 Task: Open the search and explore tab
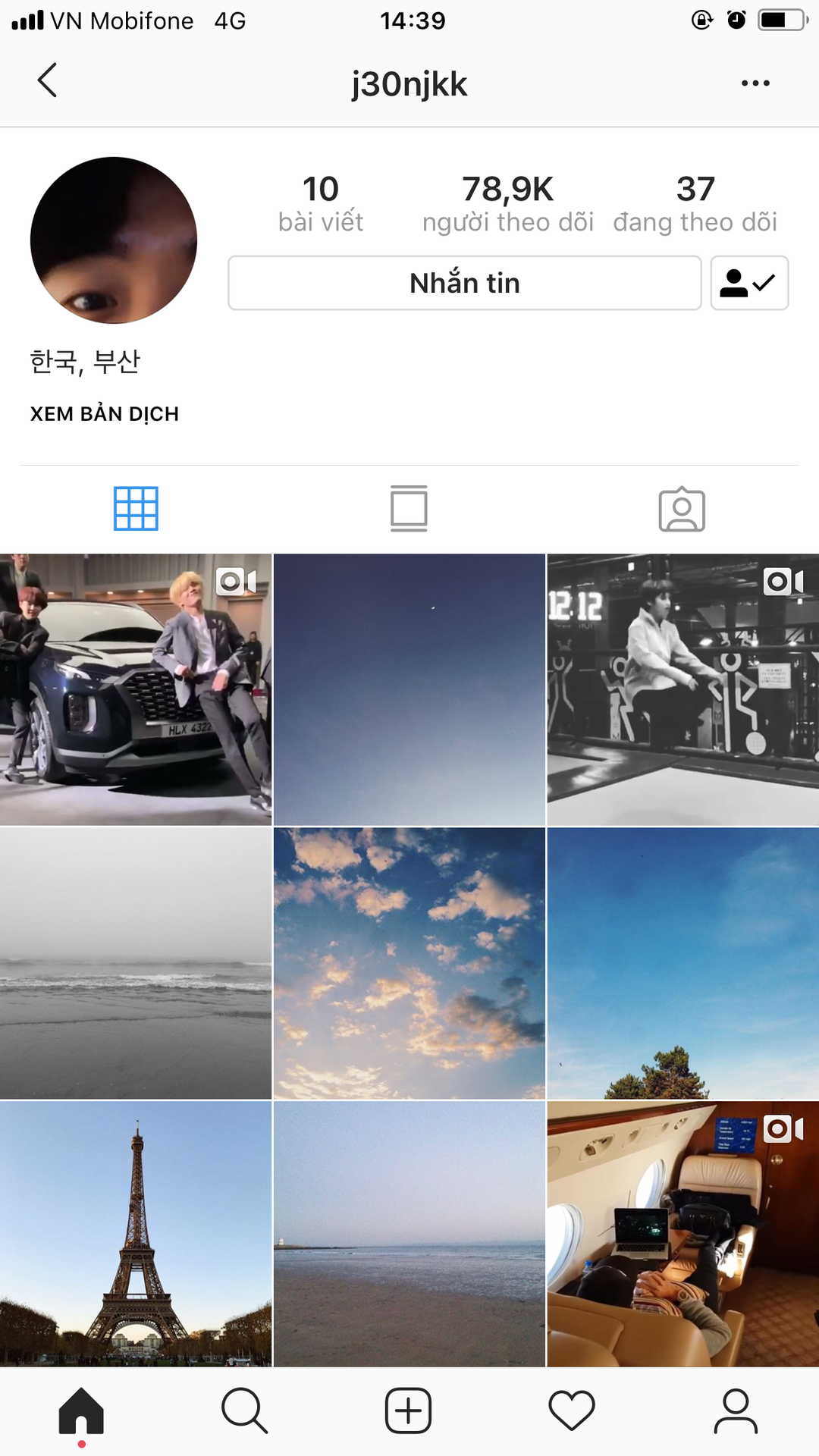point(244,1411)
